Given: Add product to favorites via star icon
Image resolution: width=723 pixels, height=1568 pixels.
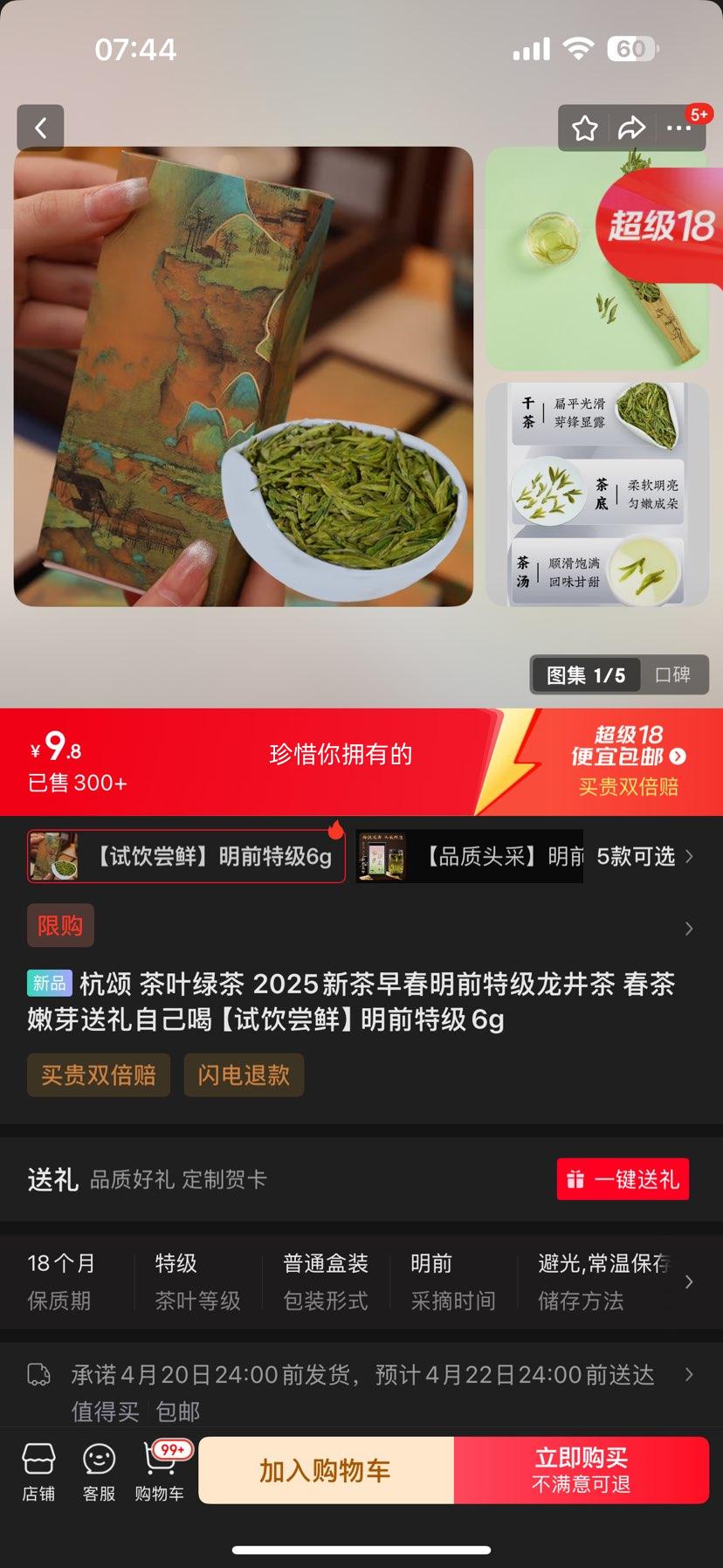Looking at the screenshot, I should coord(583,128).
